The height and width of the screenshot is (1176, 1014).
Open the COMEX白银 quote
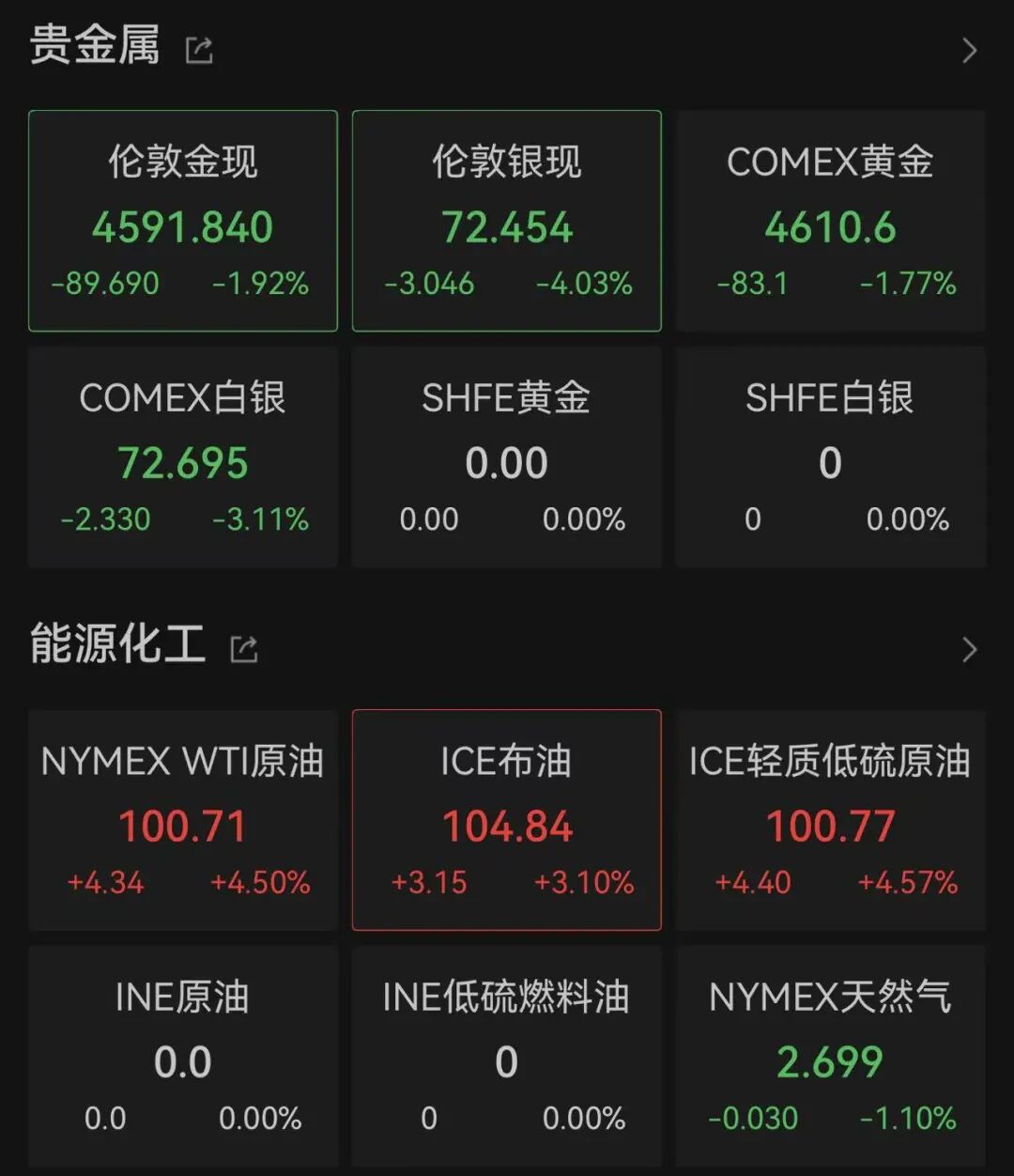pos(183,457)
